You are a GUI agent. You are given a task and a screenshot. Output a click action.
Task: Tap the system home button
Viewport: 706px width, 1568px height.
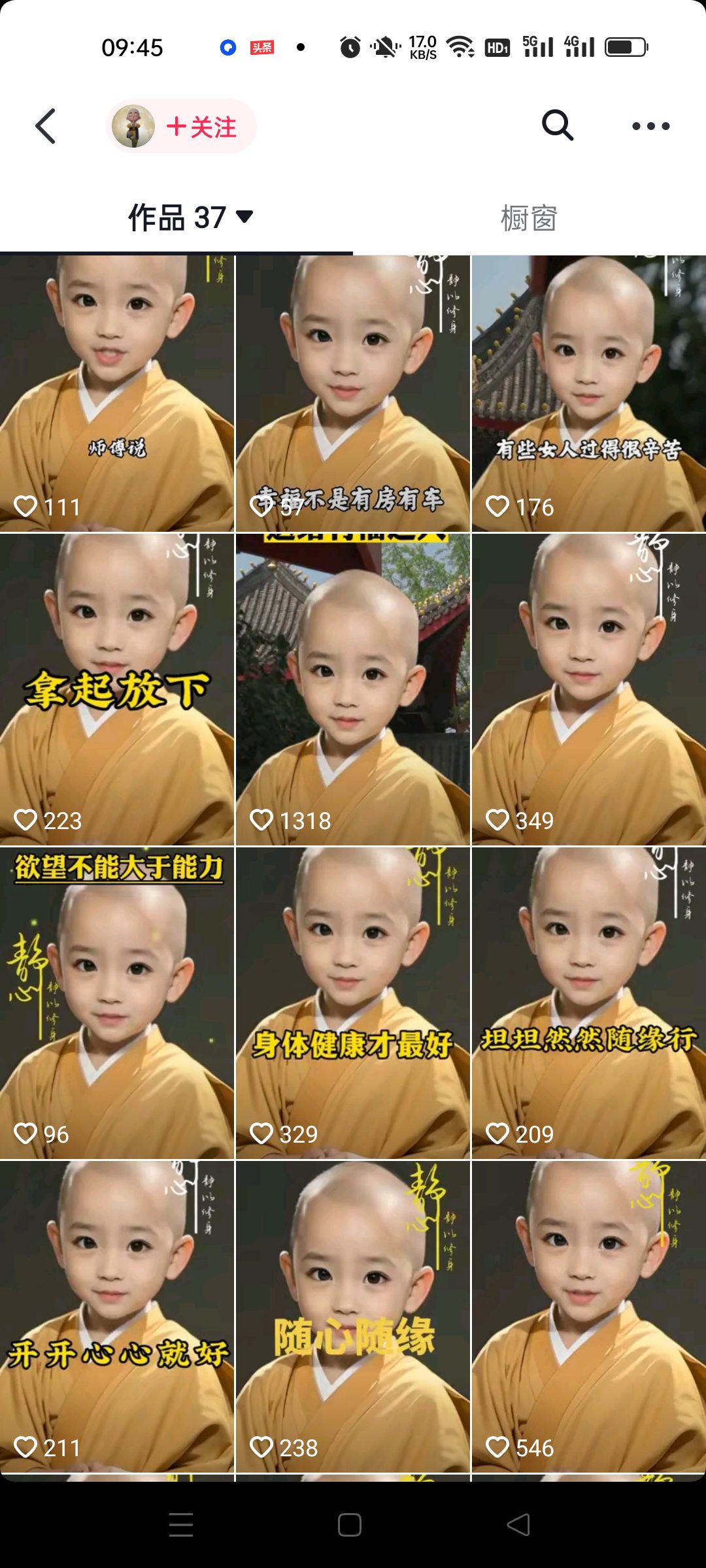tap(350, 1525)
